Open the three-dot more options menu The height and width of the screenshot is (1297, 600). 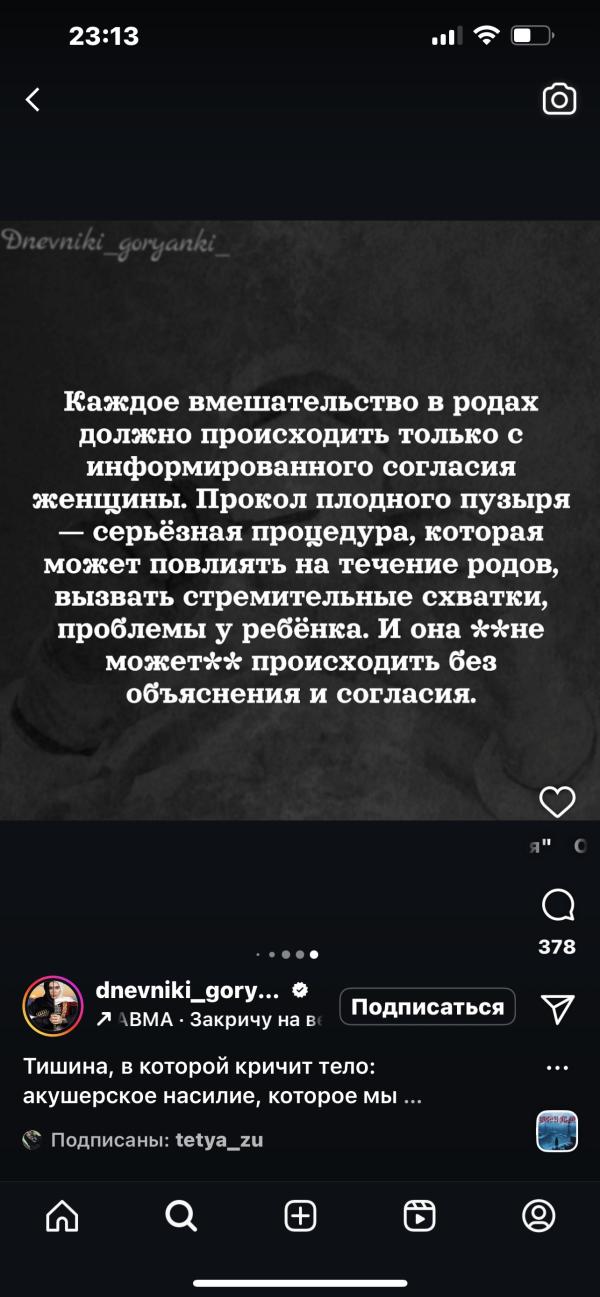coord(559,1068)
